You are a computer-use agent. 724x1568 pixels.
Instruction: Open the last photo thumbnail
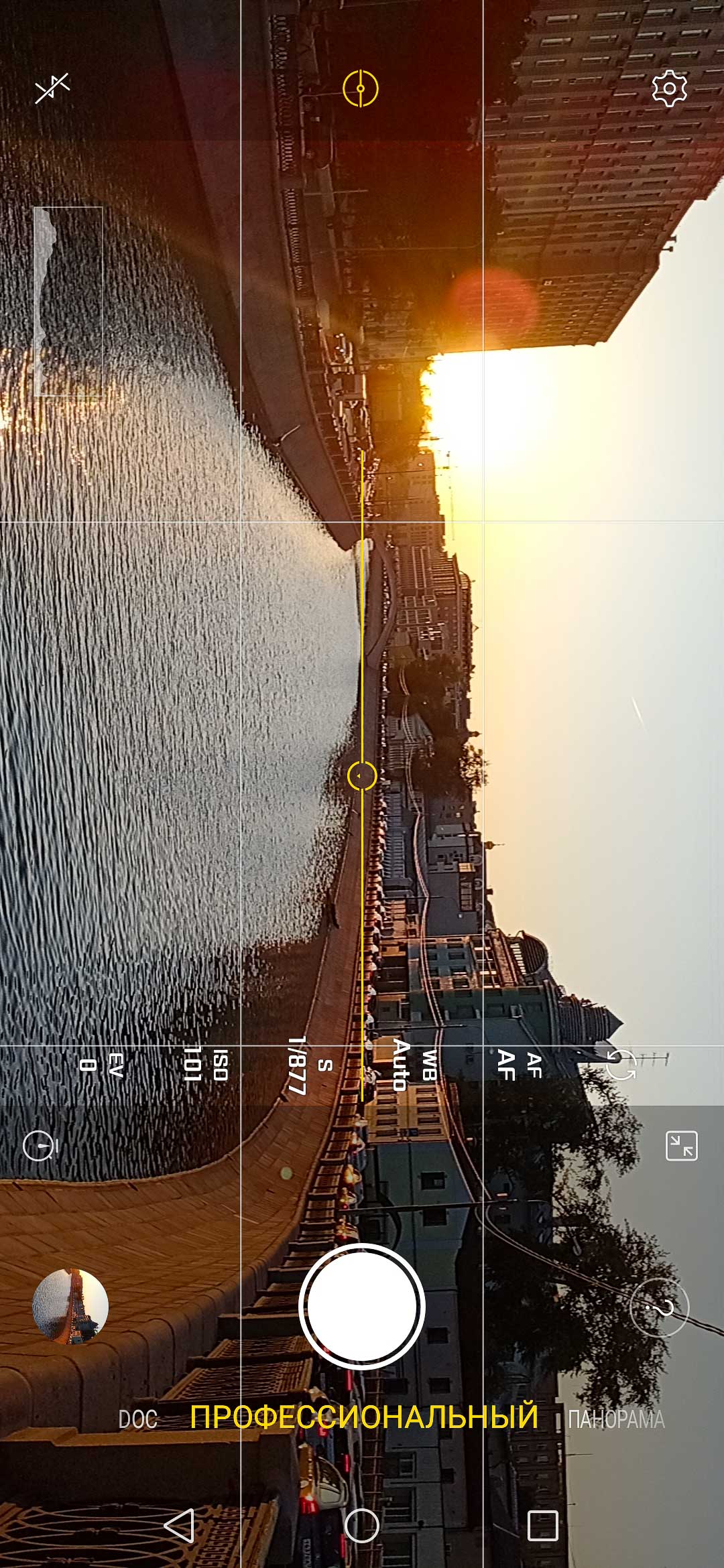[x=70, y=1306]
